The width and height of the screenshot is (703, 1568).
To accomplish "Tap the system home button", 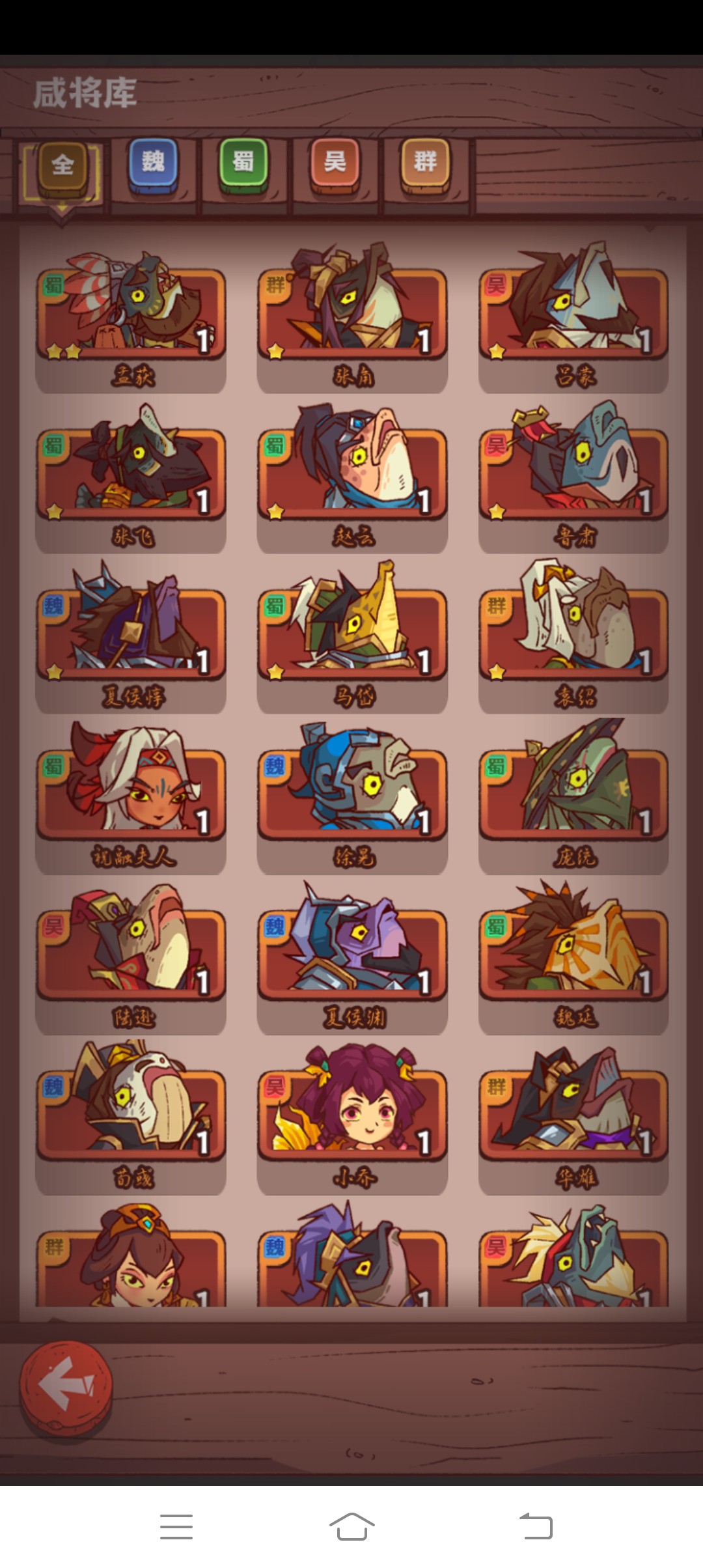I will pyautogui.click(x=351, y=1526).
